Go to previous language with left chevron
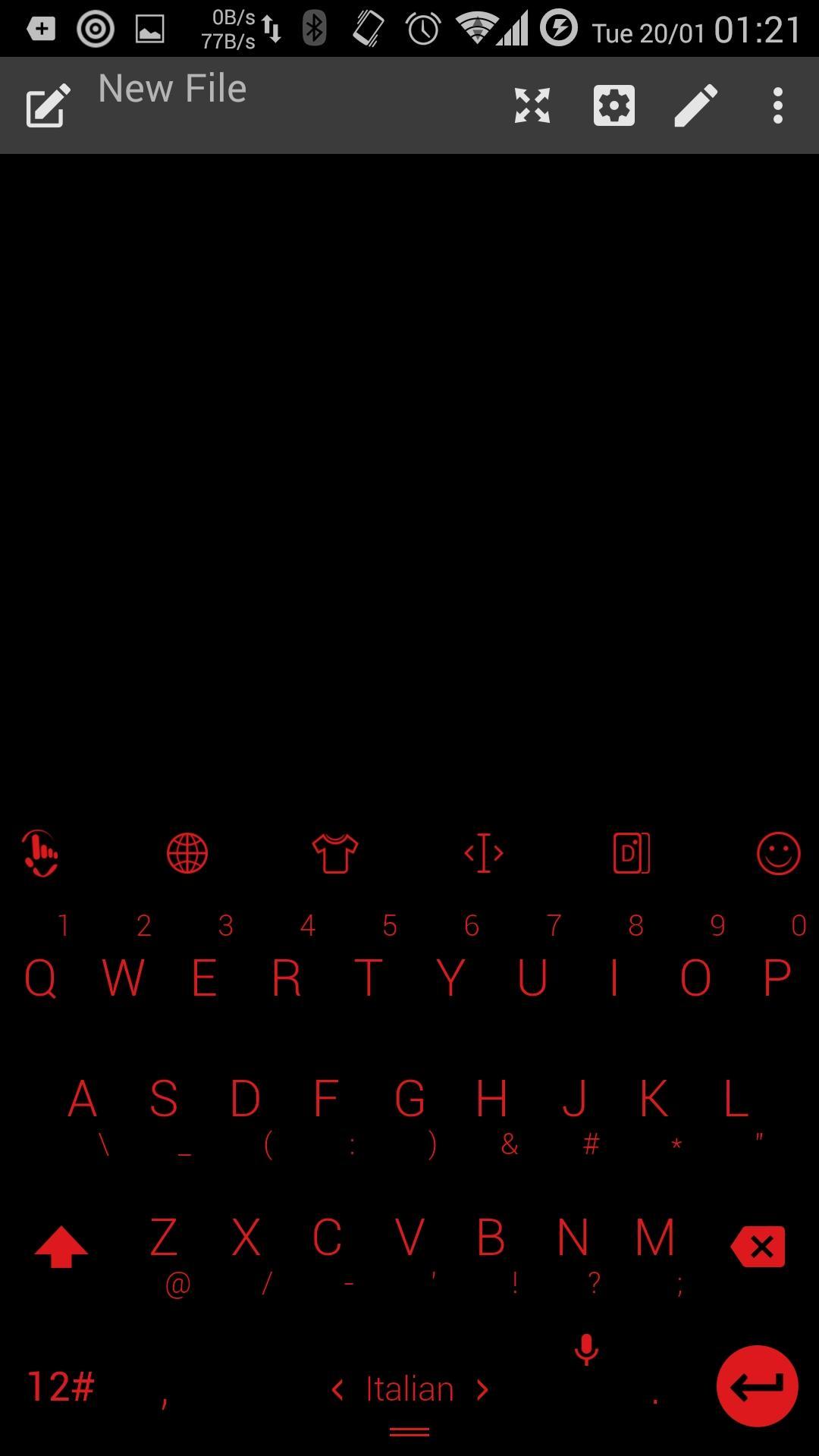Screen dimensions: 819x1456 point(338,1389)
